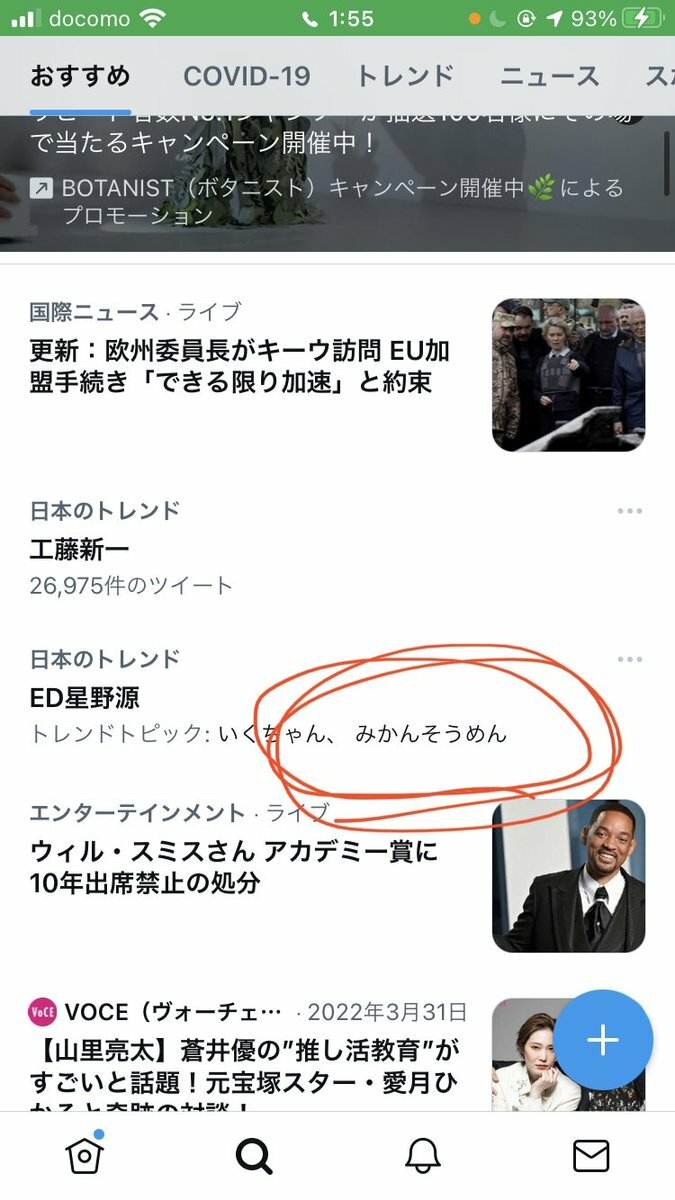Open direct messages envelope
675x1200 pixels.
coord(591,1157)
